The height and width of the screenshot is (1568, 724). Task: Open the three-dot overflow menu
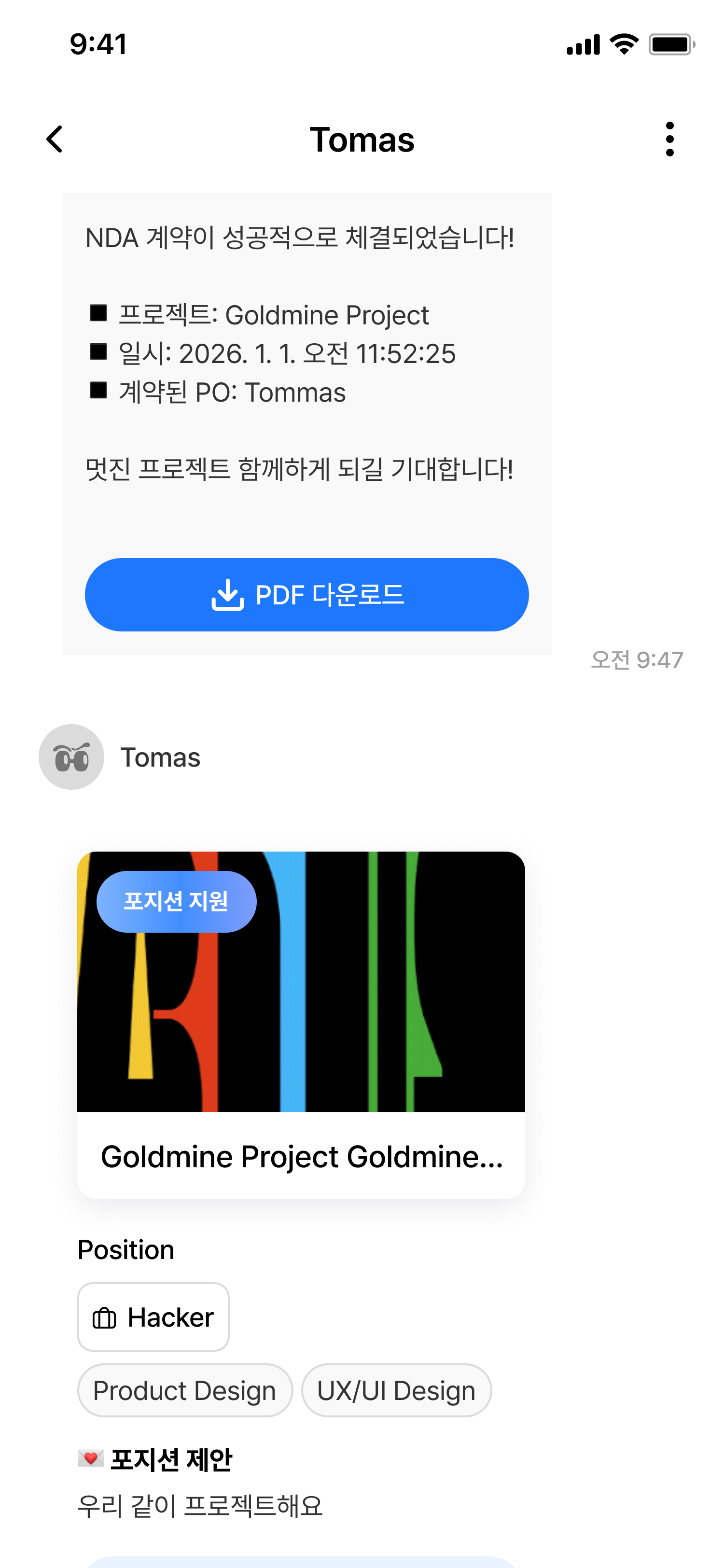point(669,140)
